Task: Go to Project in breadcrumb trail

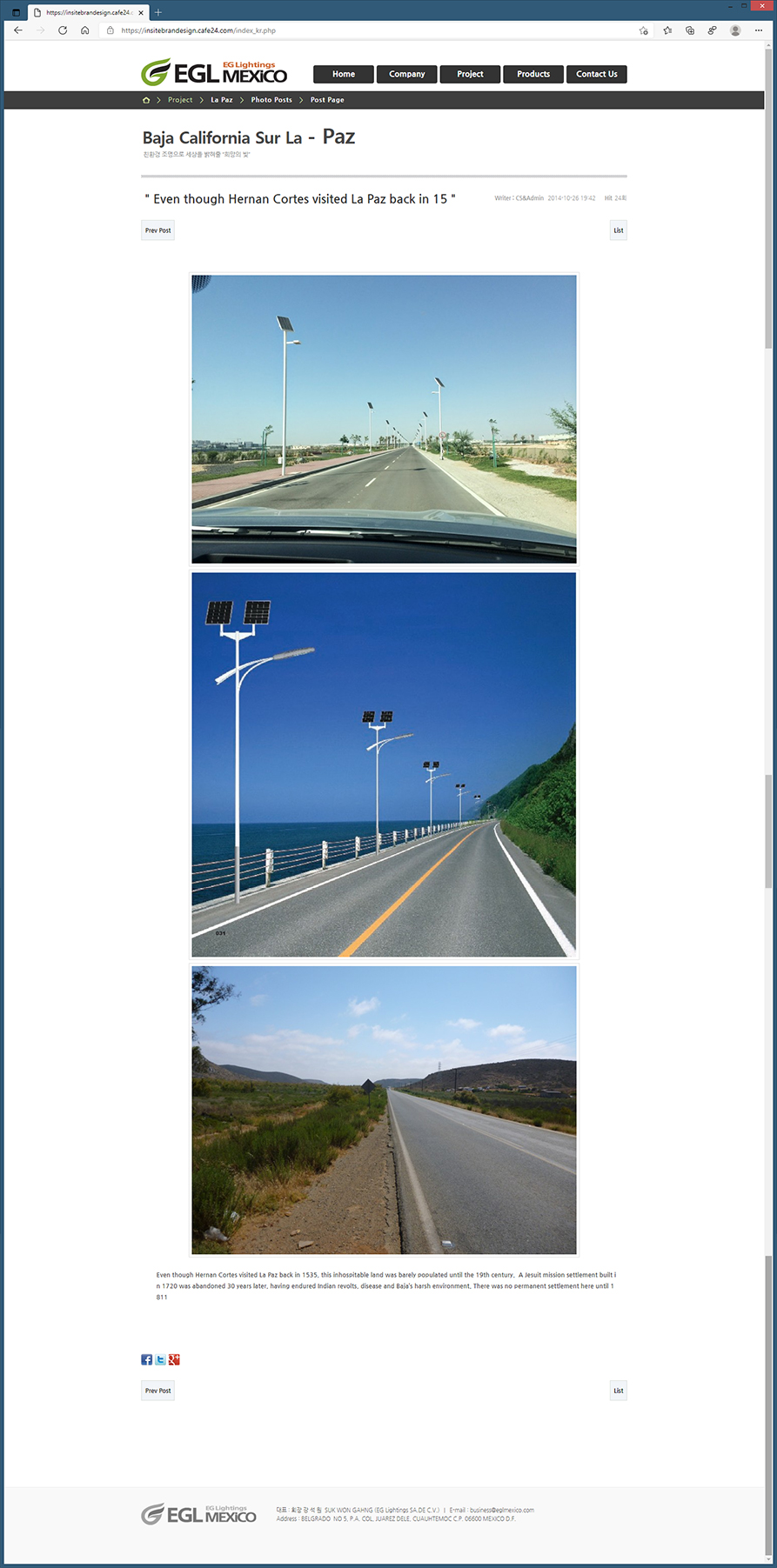Action: click(x=180, y=100)
